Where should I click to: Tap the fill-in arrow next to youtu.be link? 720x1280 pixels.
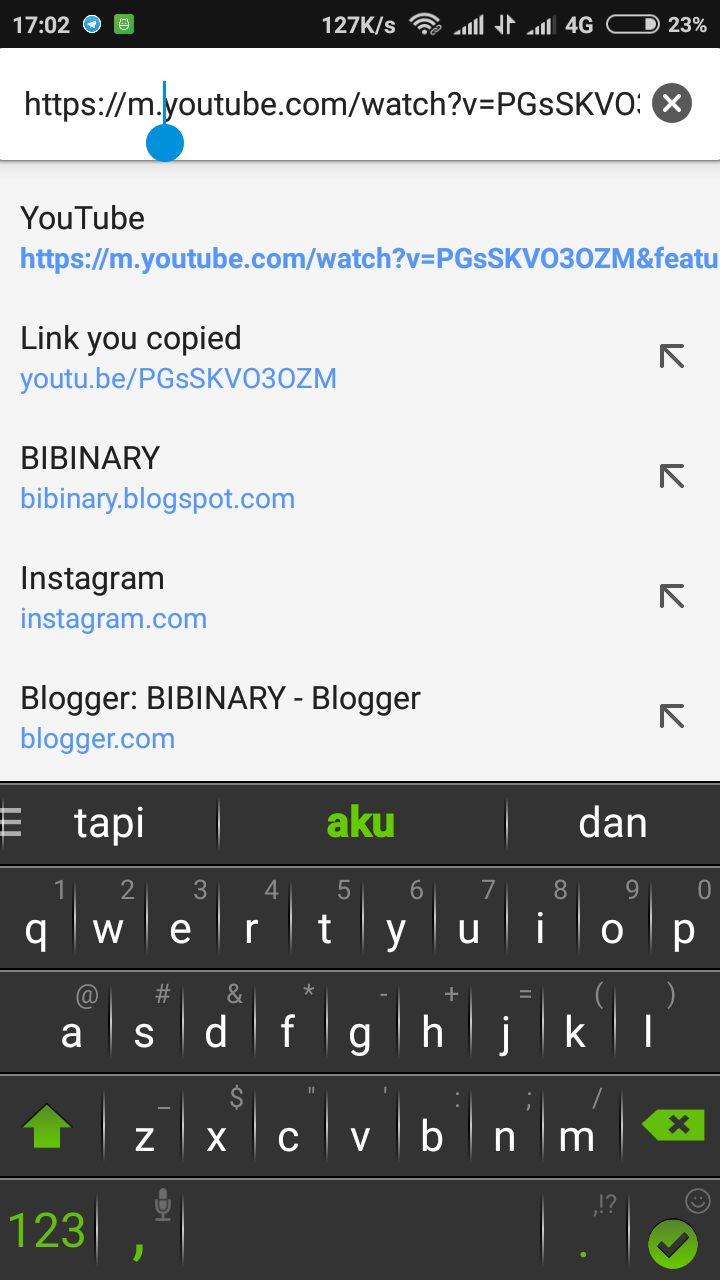(673, 356)
